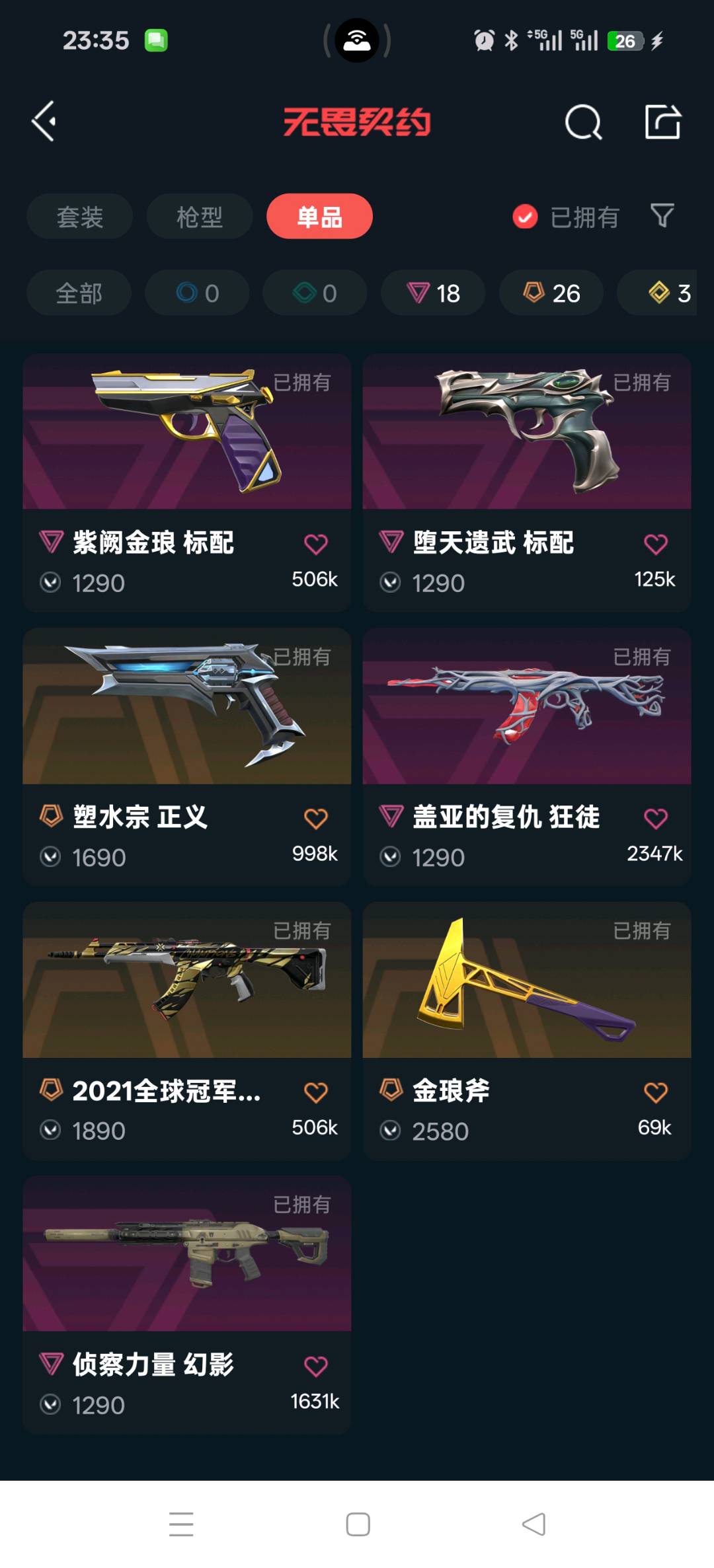The width and height of the screenshot is (714, 1568).
Task: Open the search icon
Action: (x=583, y=122)
